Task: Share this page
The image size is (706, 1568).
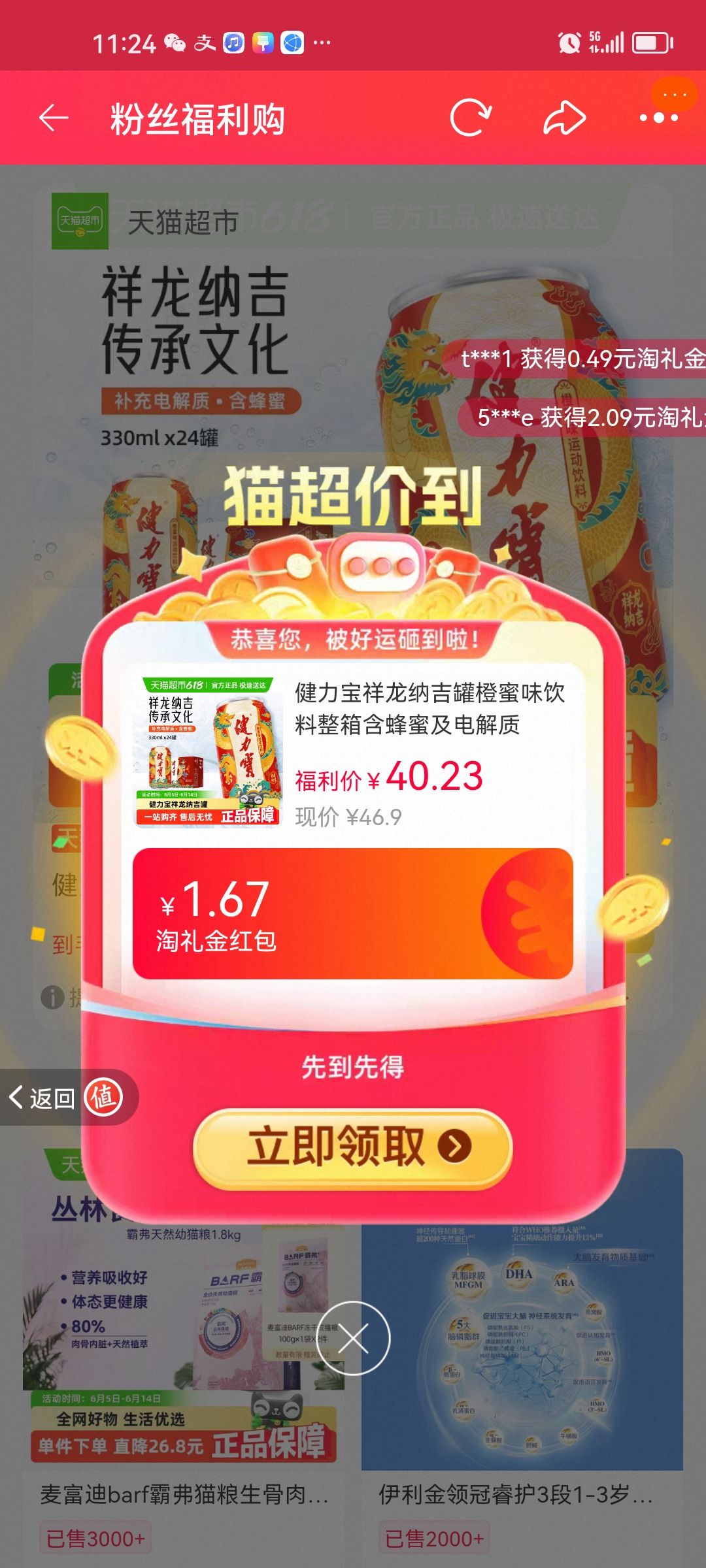Action: (564, 118)
